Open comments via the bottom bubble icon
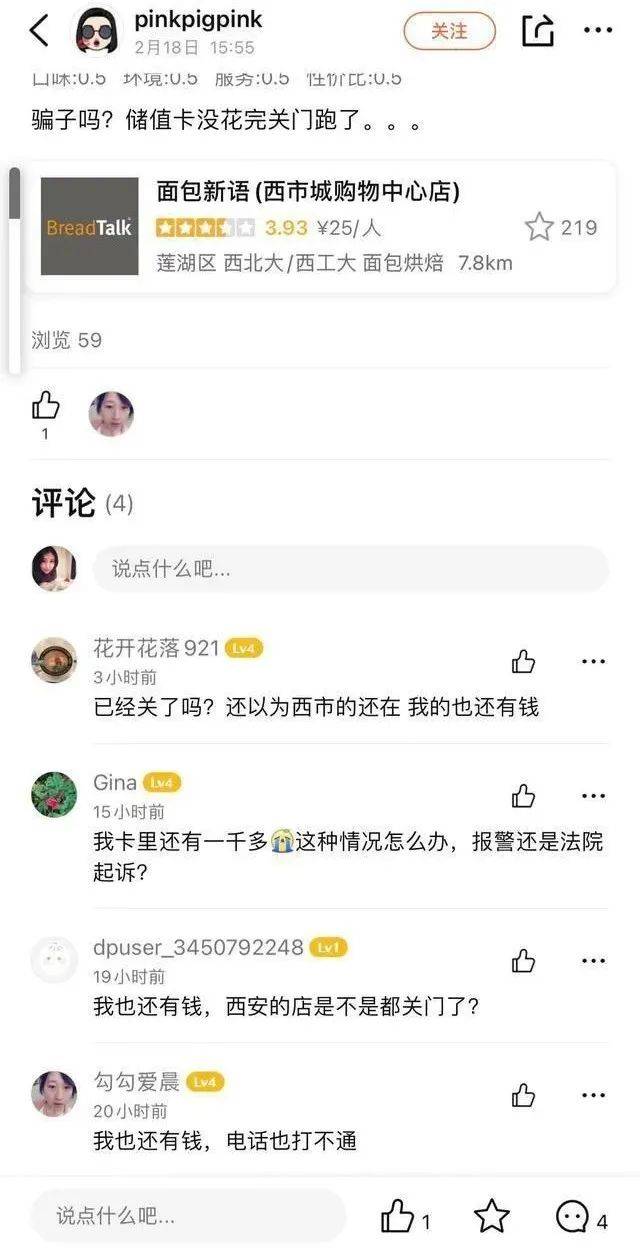 pos(572,1217)
